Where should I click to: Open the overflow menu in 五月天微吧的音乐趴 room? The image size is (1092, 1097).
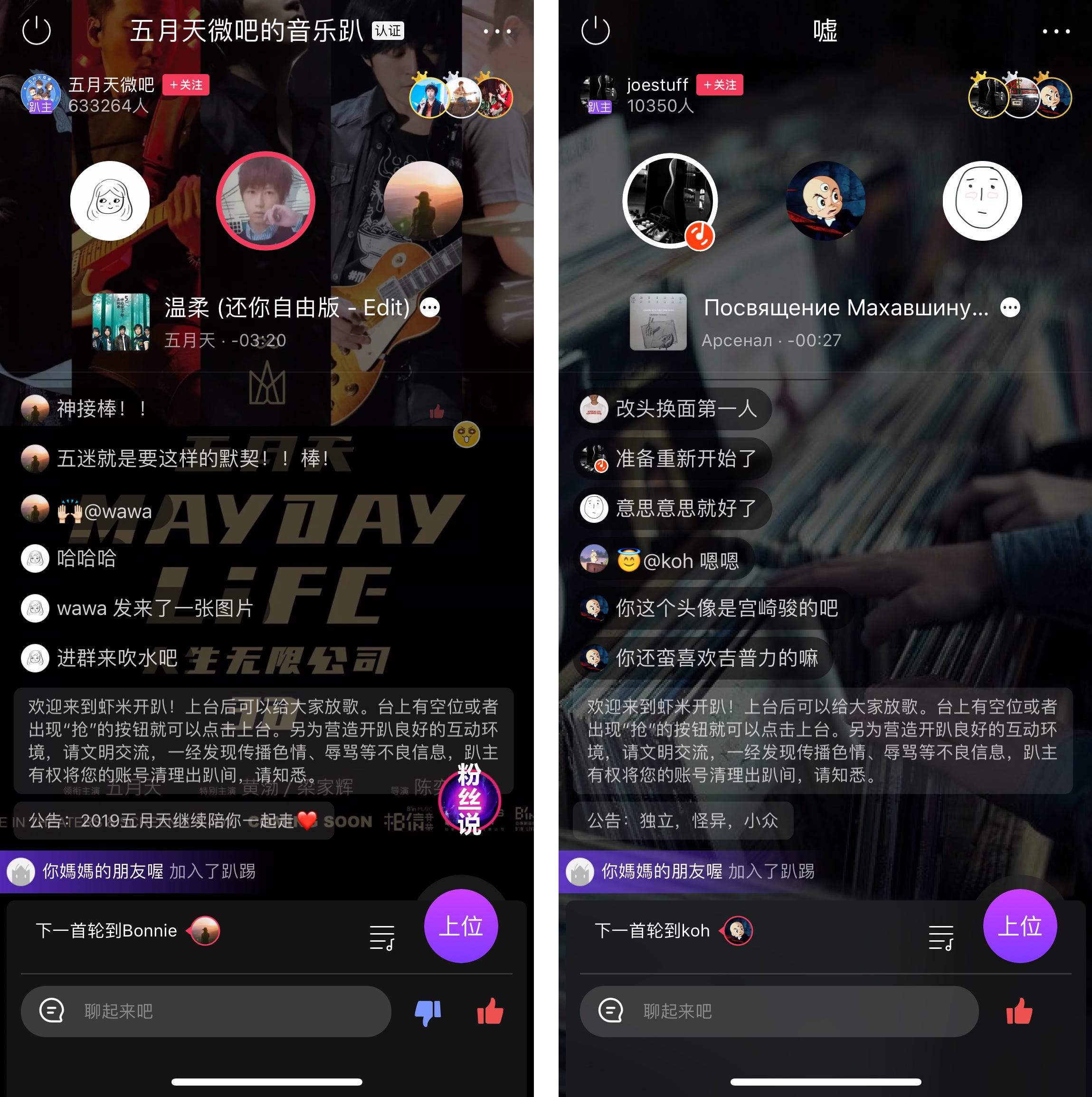(497, 31)
